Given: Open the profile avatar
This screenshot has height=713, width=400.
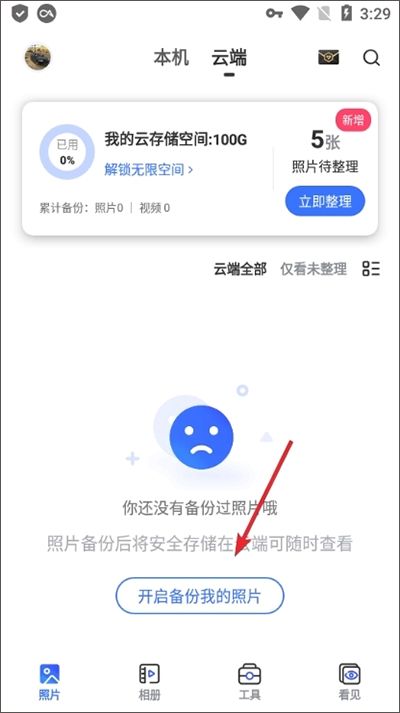Looking at the screenshot, I should coord(38,57).
